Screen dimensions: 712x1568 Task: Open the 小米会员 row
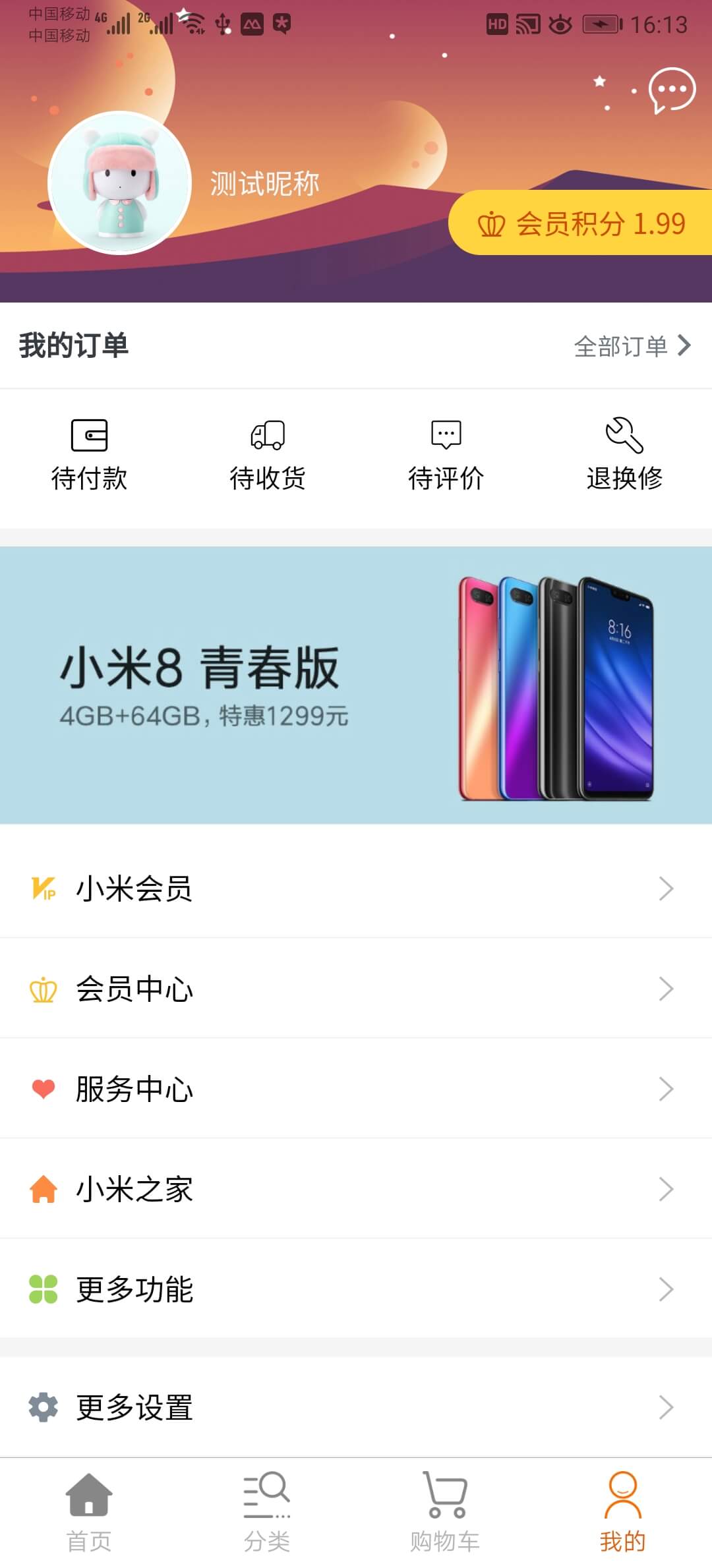(356, 888)
